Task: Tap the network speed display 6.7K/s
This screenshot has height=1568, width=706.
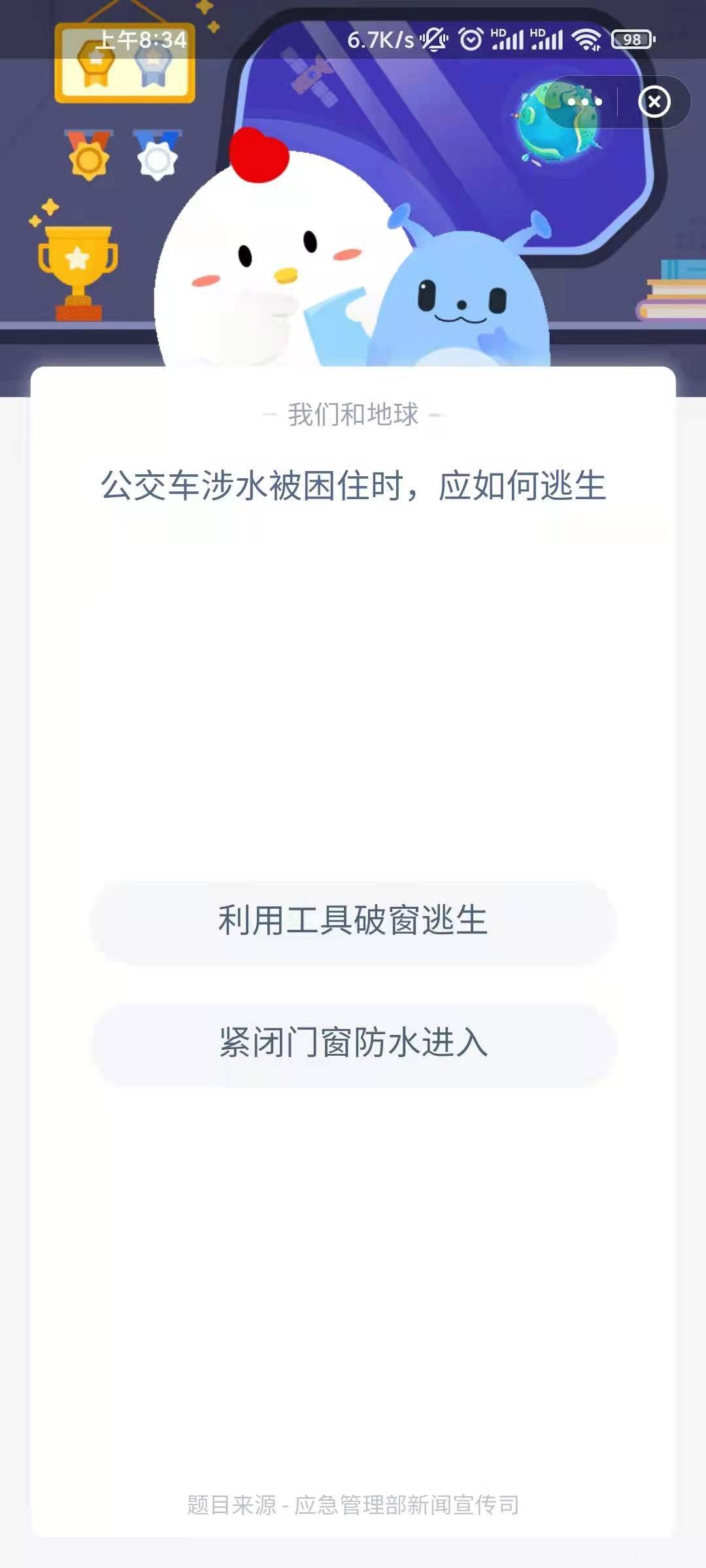Action: [x=382, y=39]
